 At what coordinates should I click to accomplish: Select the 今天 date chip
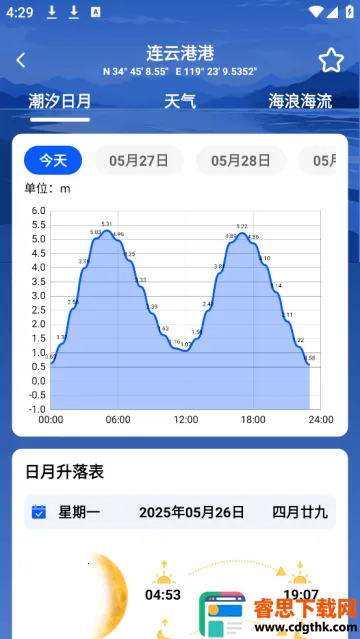click(53, 160)
